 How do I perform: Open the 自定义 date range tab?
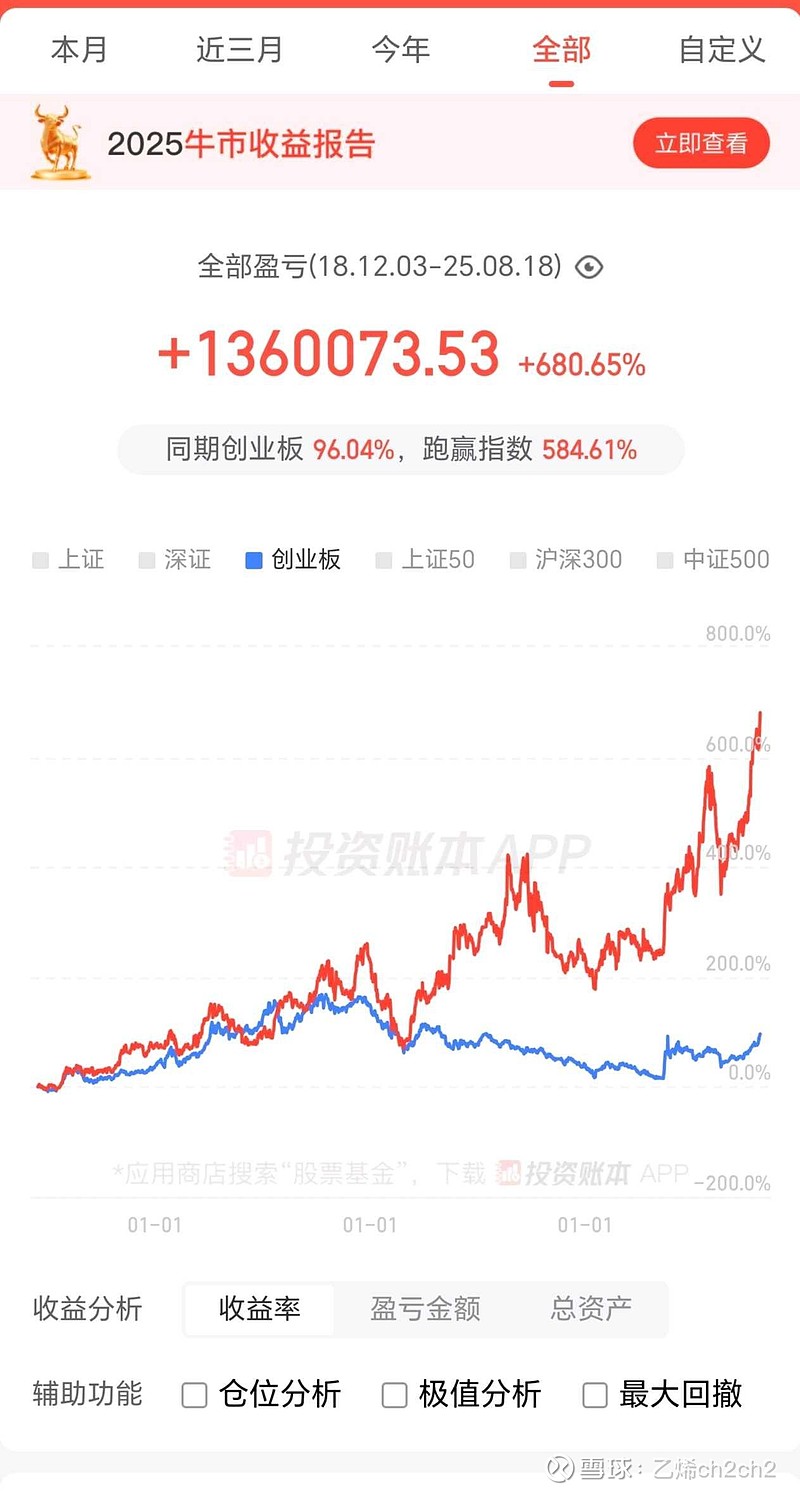coord(721,49)
